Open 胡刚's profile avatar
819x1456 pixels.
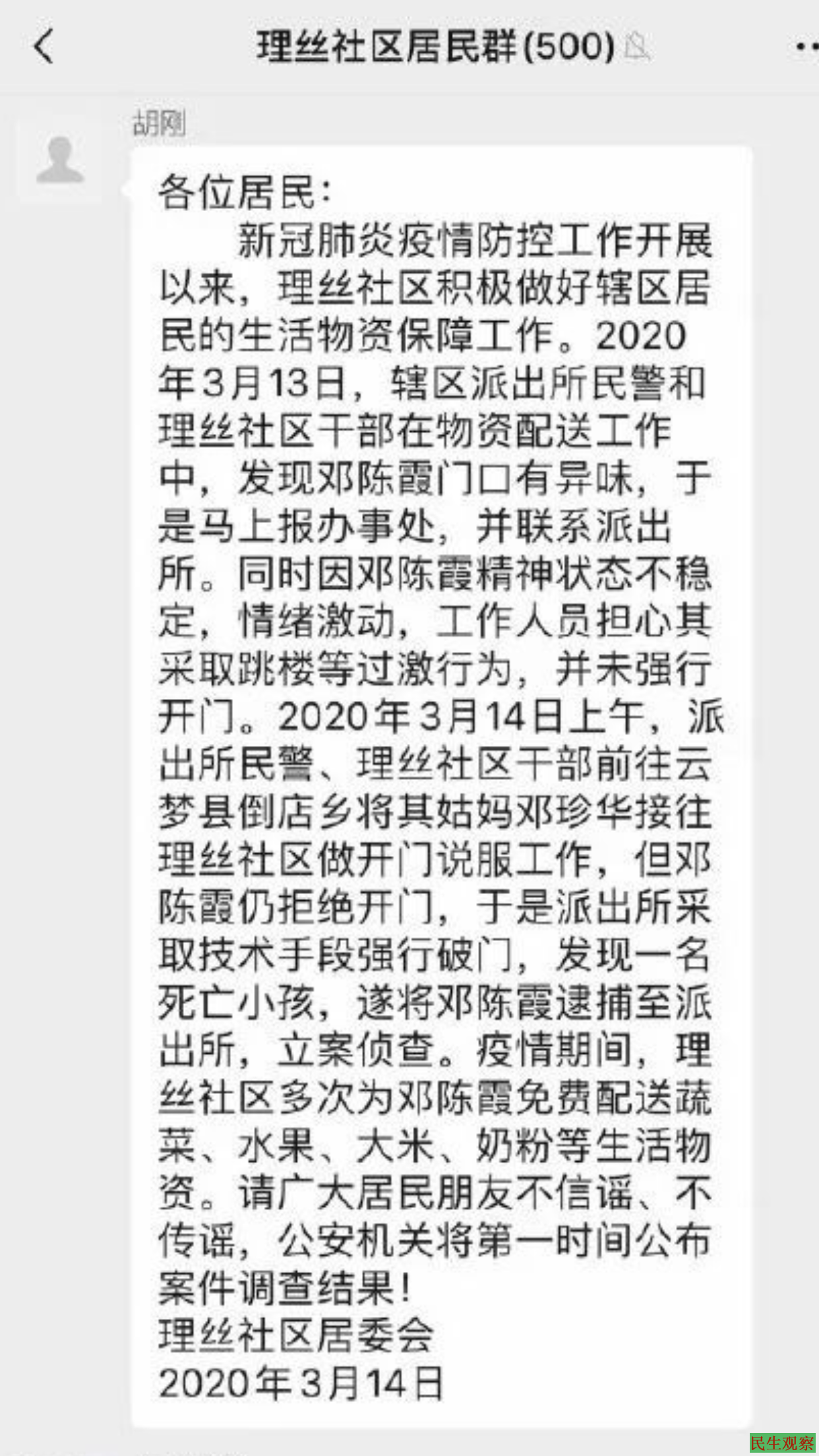point(60,160)
